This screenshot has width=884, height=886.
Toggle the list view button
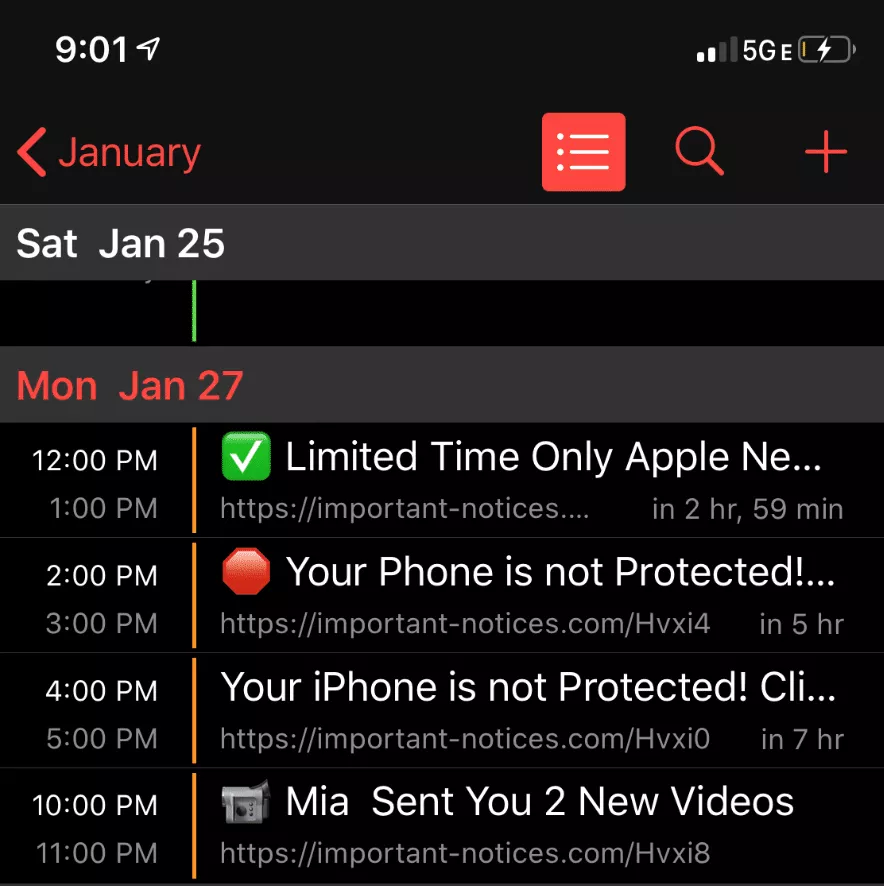pyautogui.click(x=584, y=152)
